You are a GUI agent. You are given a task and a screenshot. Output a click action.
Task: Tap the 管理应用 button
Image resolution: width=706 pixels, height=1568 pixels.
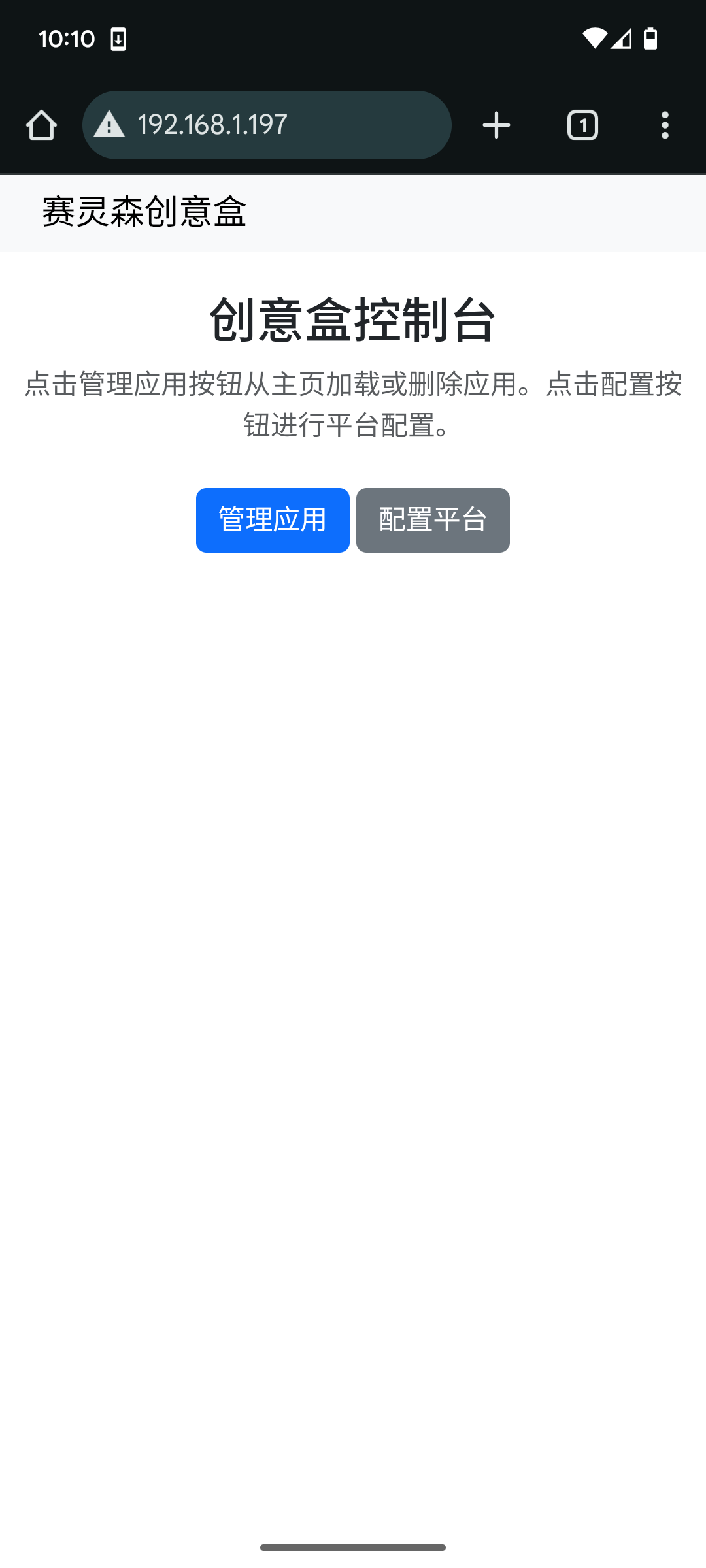[x=273, y=520]
